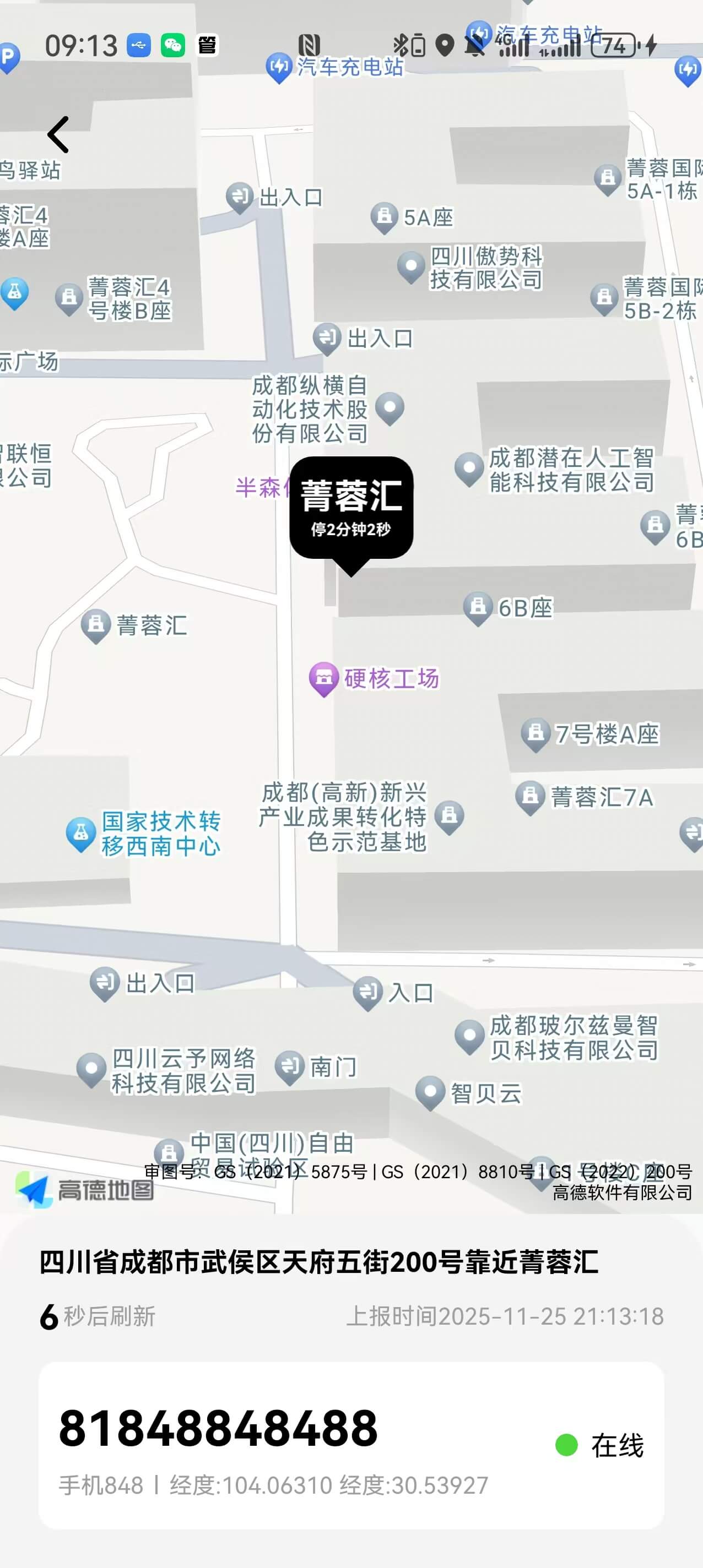The width and height of the screenshot is (703, 1568).
Task: Select the 5A座 building marker
Action: pyautogui.click(x=385, y=217)
